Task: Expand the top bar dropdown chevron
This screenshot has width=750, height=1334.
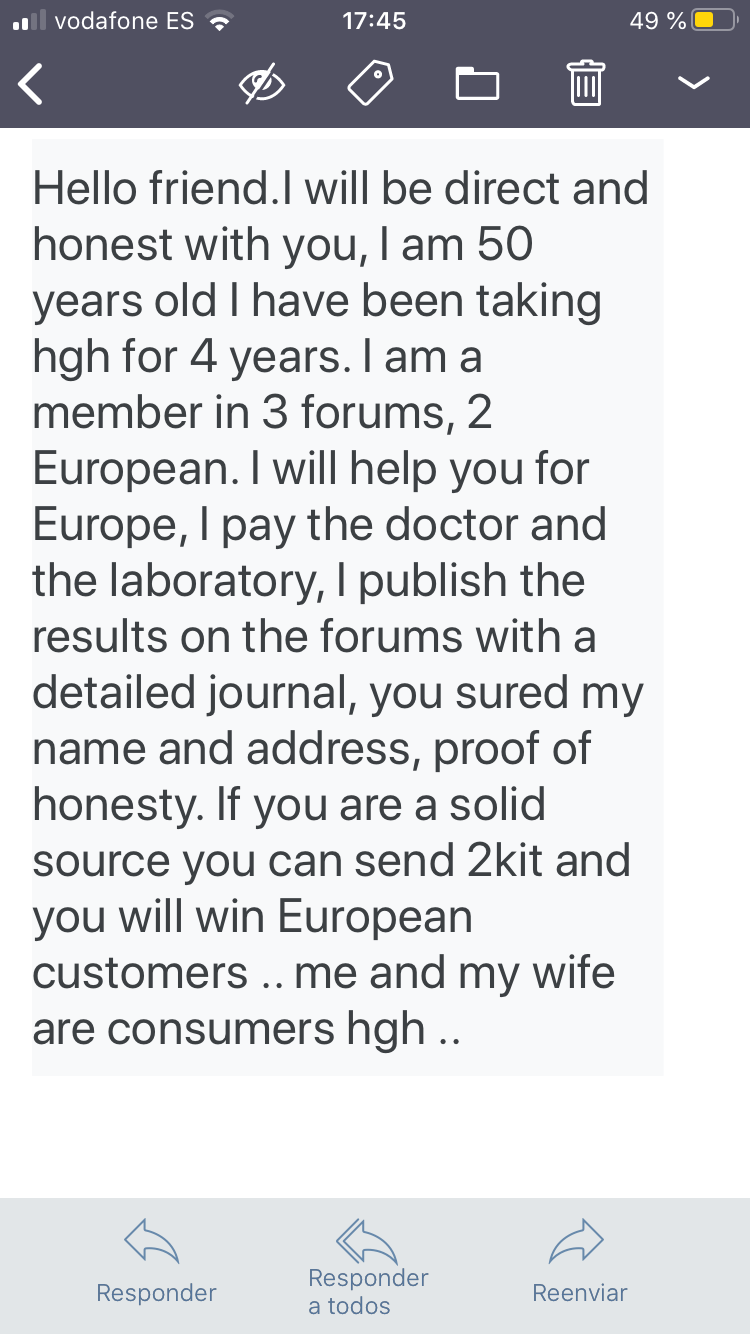Action: point(693,84)
